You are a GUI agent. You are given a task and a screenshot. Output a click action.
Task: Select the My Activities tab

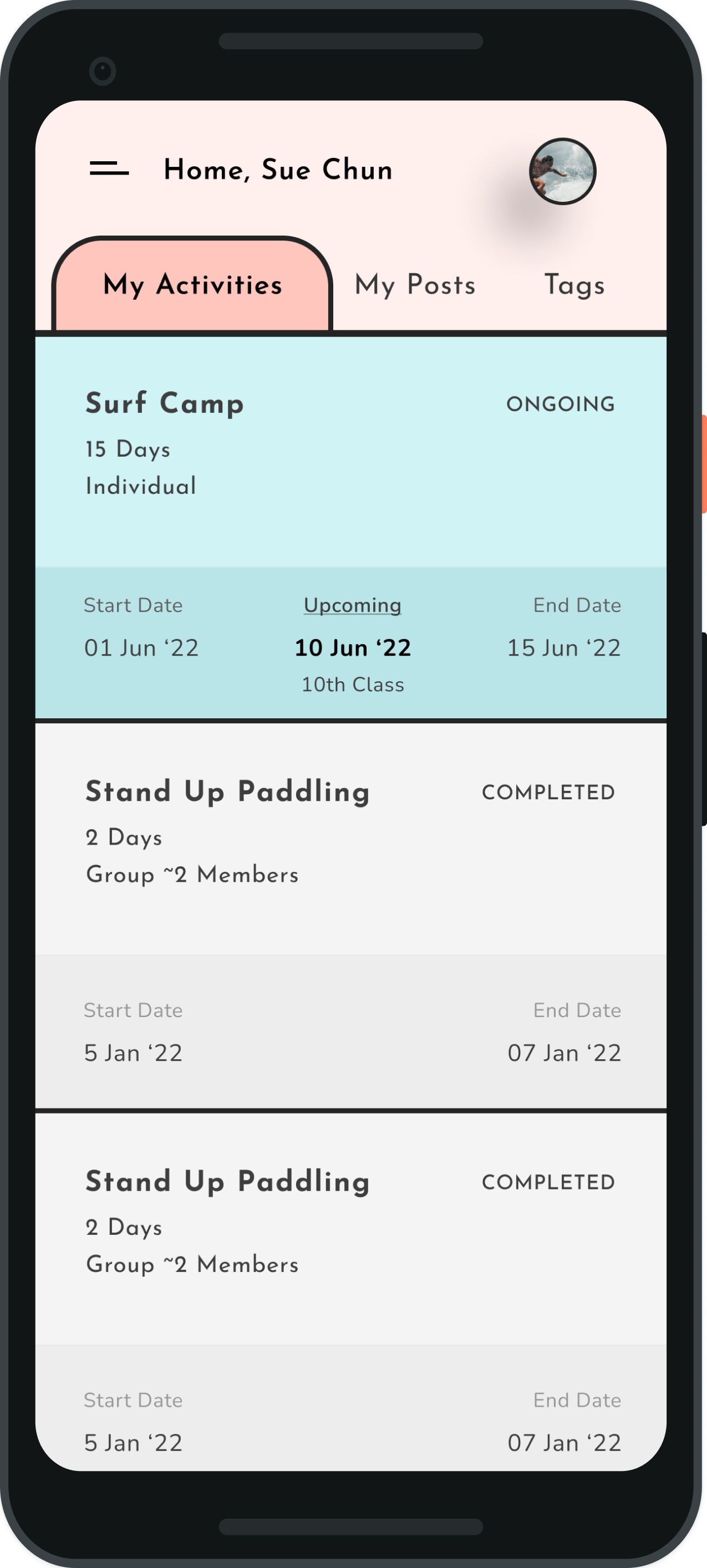coord(192,285)
